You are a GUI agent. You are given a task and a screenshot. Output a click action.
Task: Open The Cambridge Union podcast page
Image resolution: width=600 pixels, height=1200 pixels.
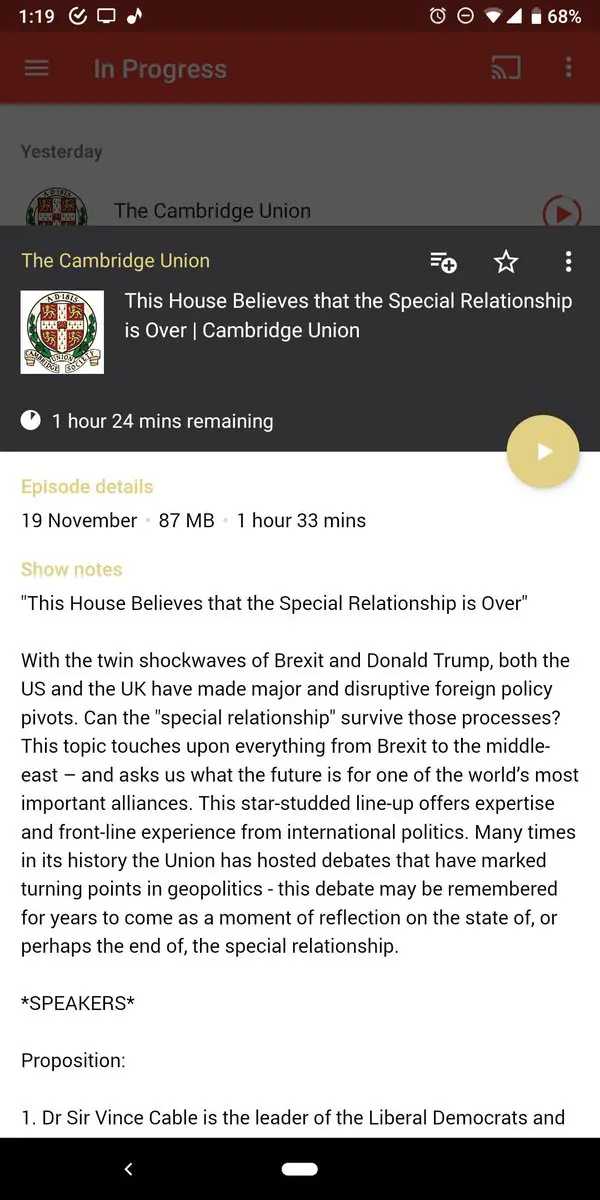(x=115, y=261)
